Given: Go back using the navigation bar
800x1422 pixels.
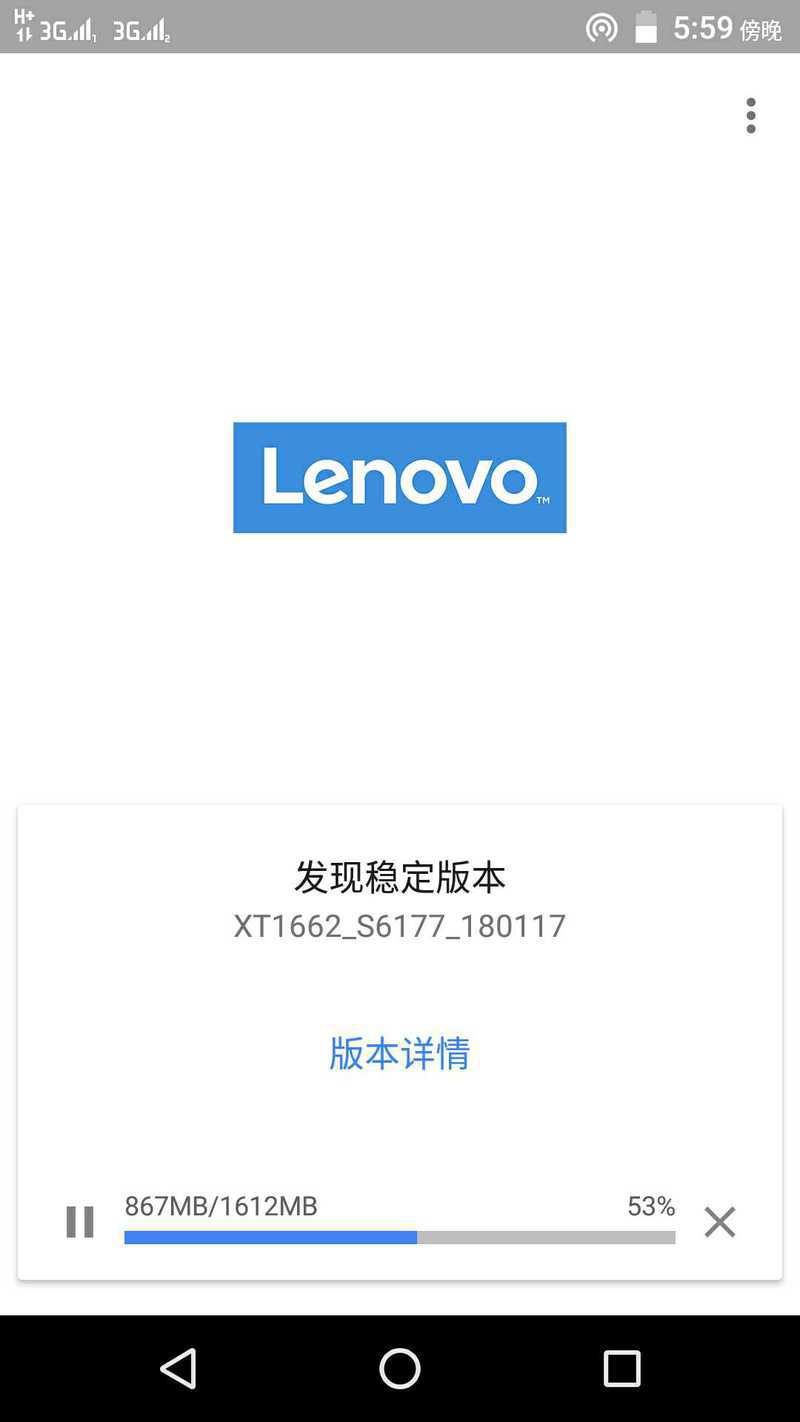Looking at the screenshot, I should click(179, 1368).
